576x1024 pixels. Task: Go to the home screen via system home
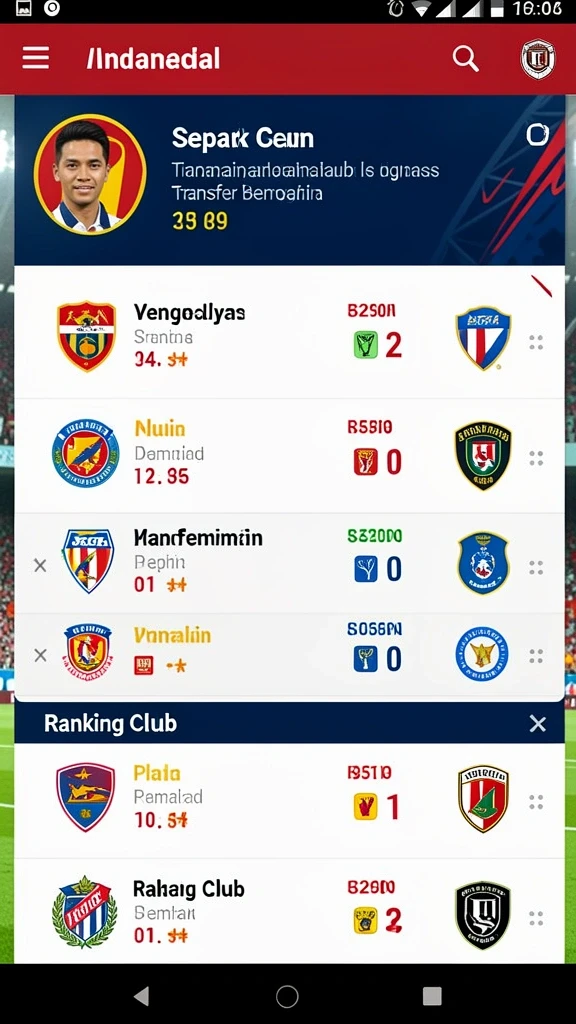pyautogui.click(x=287, y=997)
